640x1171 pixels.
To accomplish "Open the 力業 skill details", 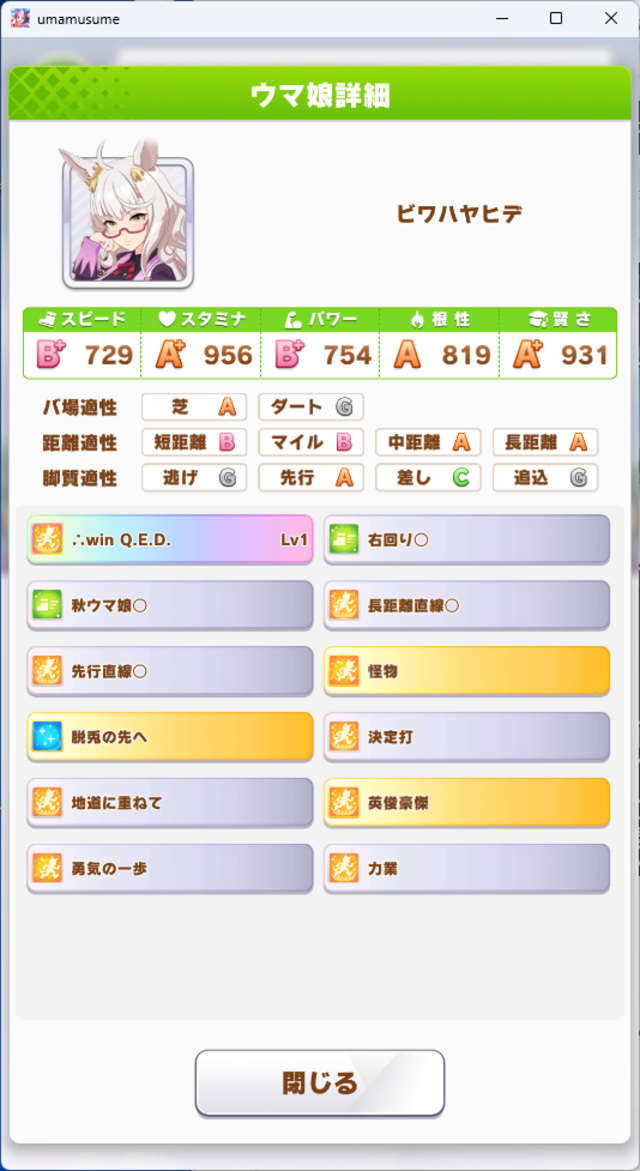I will (466, 868).
